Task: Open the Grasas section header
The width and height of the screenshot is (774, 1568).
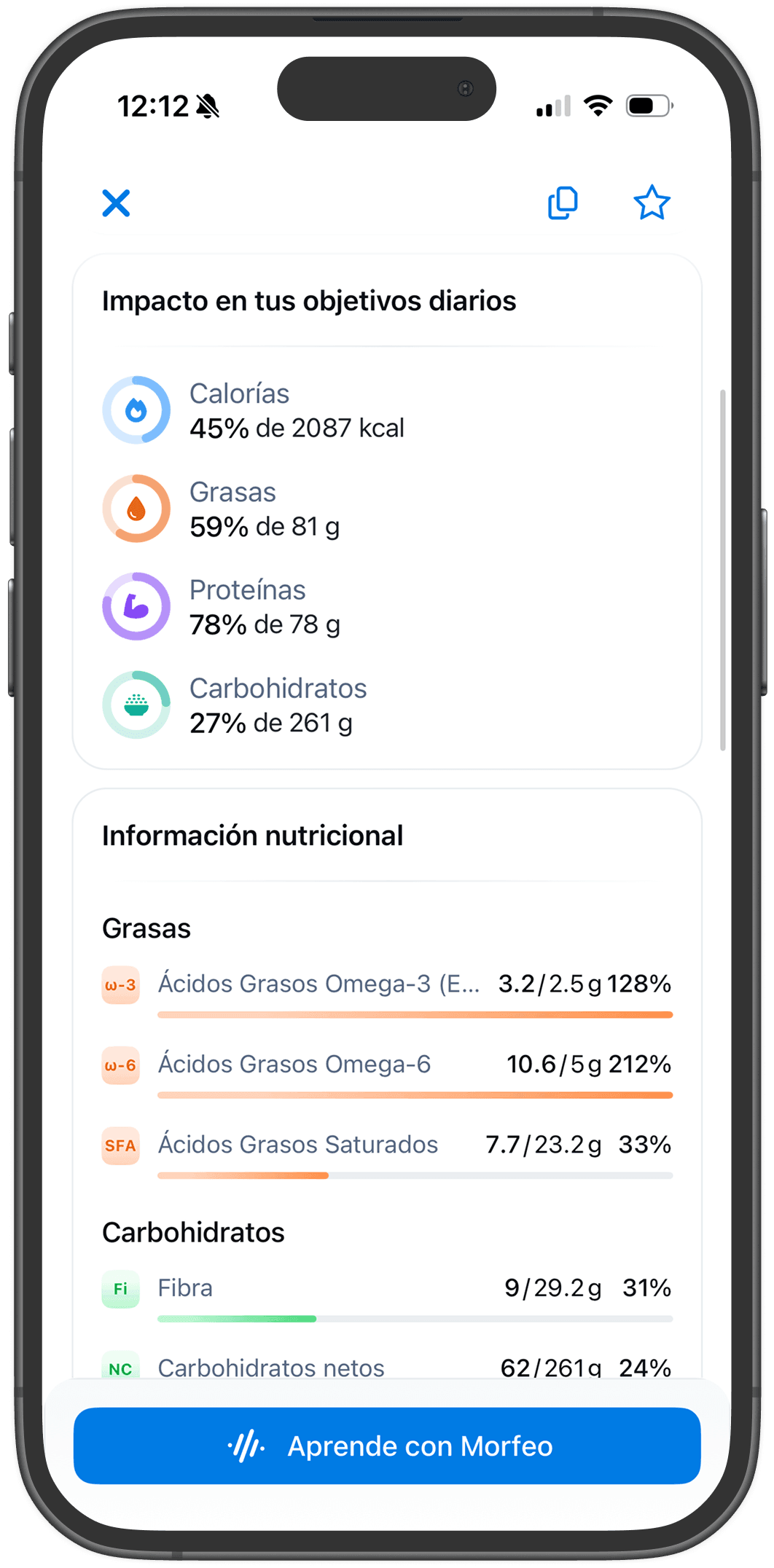Action: pos(146,928)
